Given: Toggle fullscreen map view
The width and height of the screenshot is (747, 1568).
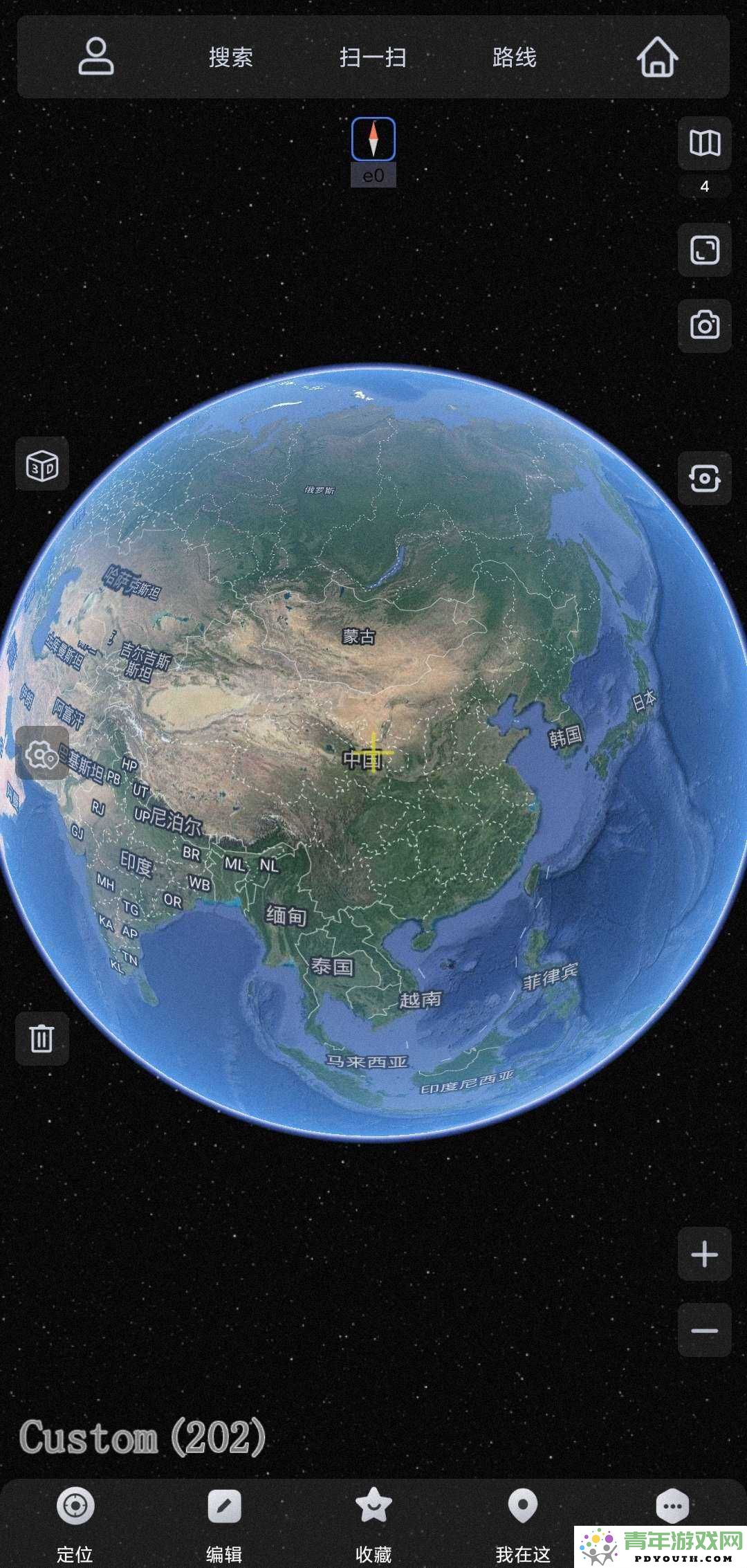Looking at the screenshot, I should pos(705,250).
